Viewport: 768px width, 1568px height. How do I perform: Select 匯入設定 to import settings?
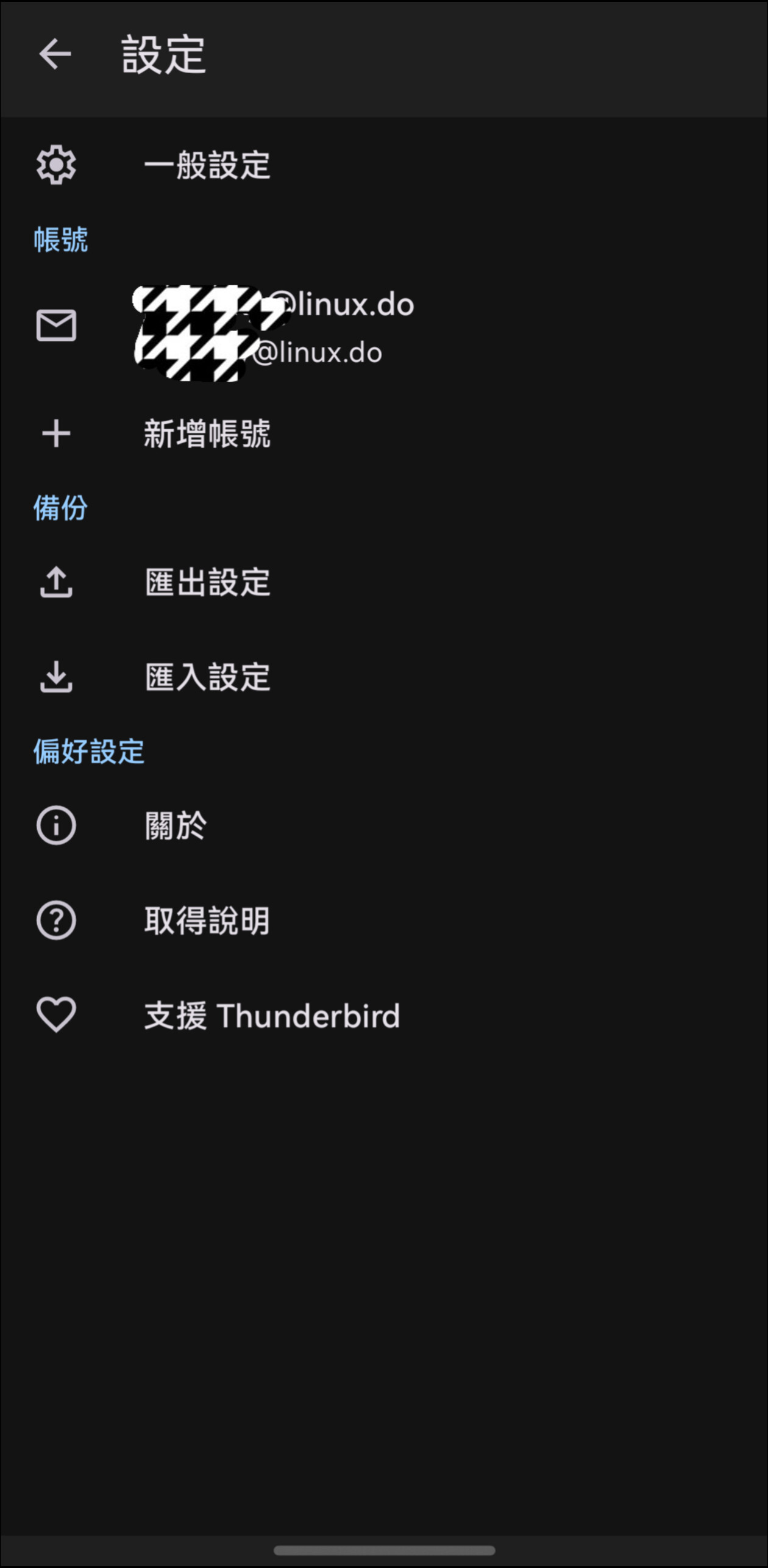click(384, 677)
